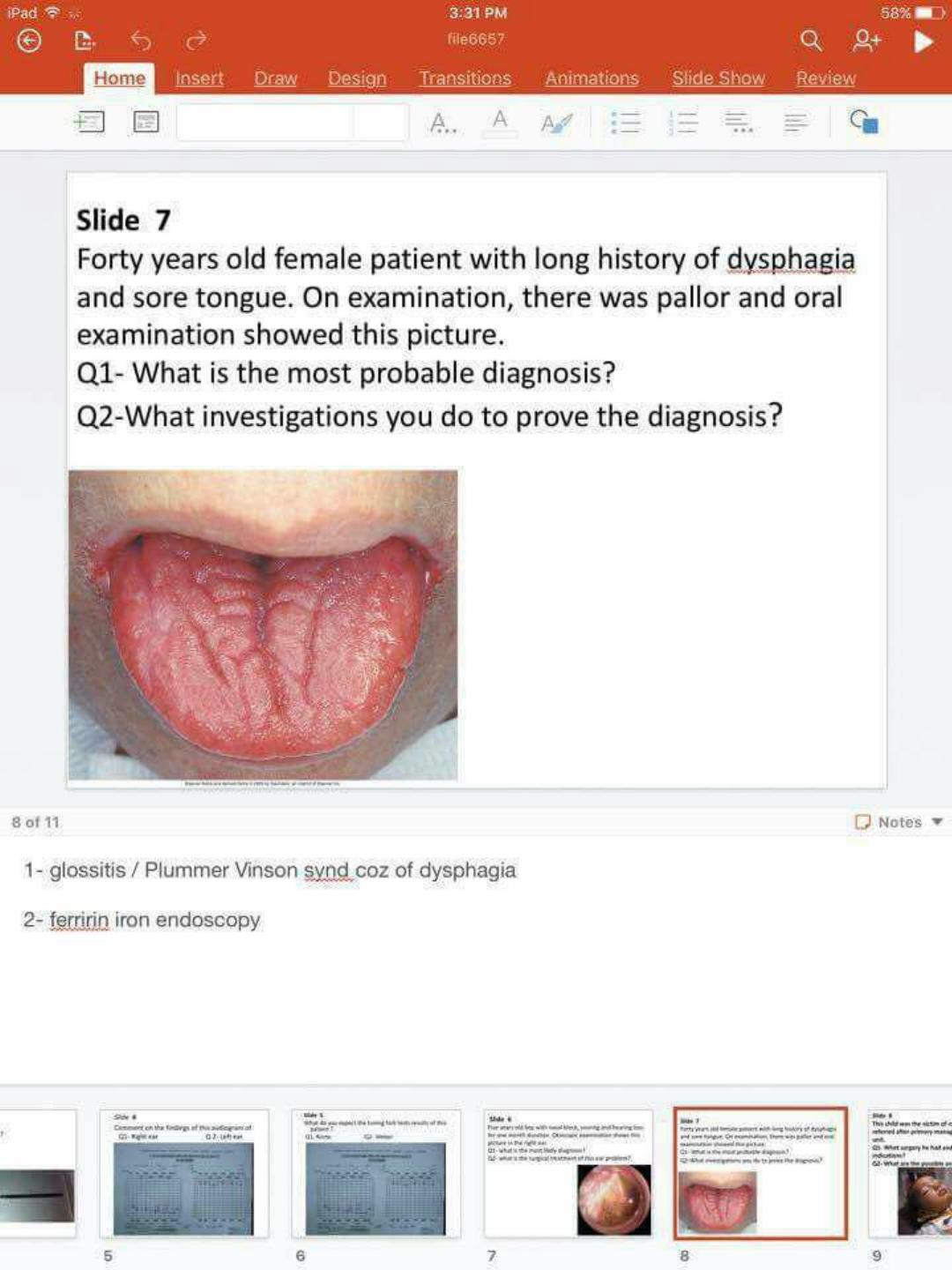Apply bulleted list formatting

625,123
